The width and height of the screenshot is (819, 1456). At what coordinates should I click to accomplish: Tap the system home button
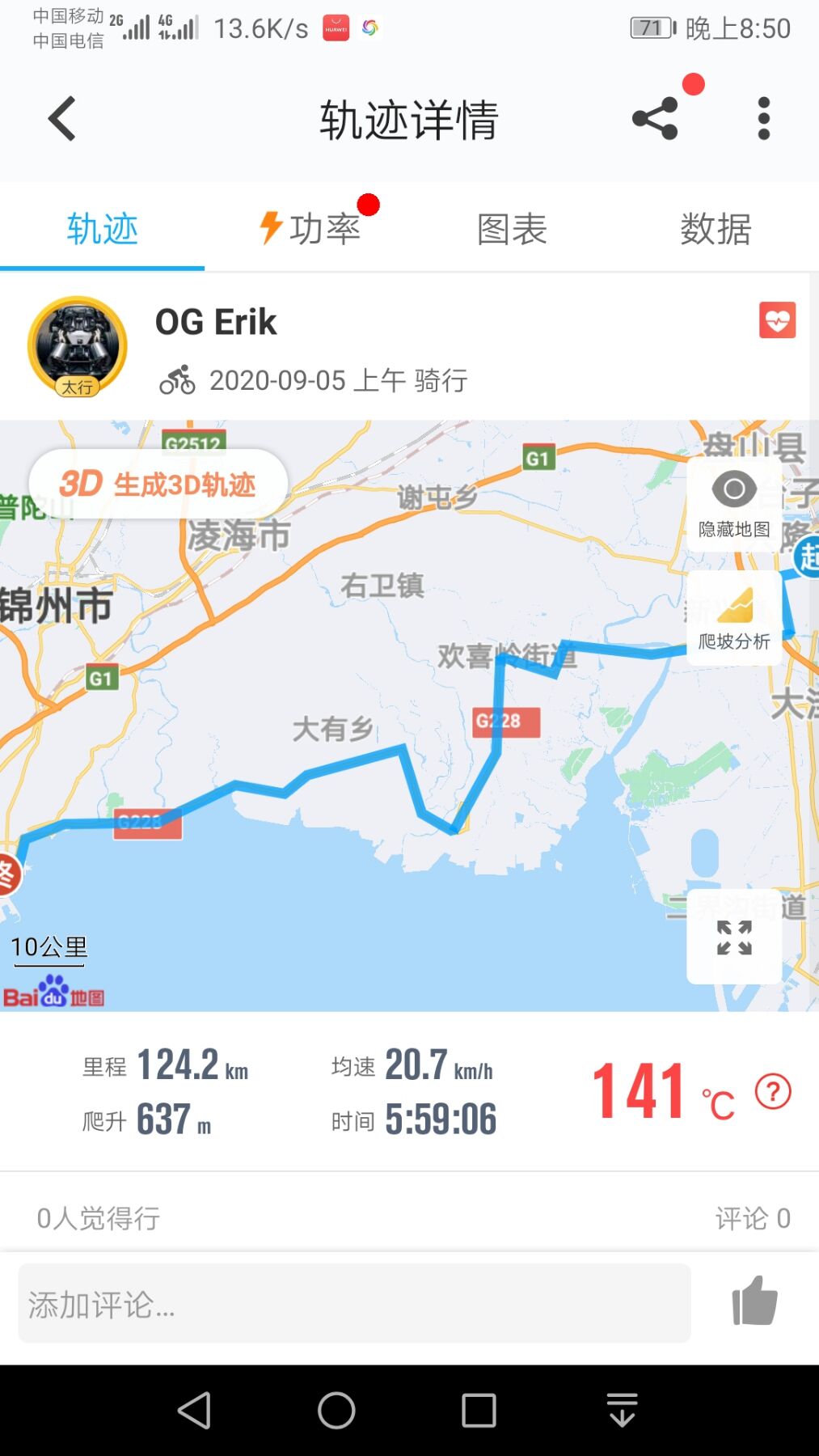click(336, 1411)
